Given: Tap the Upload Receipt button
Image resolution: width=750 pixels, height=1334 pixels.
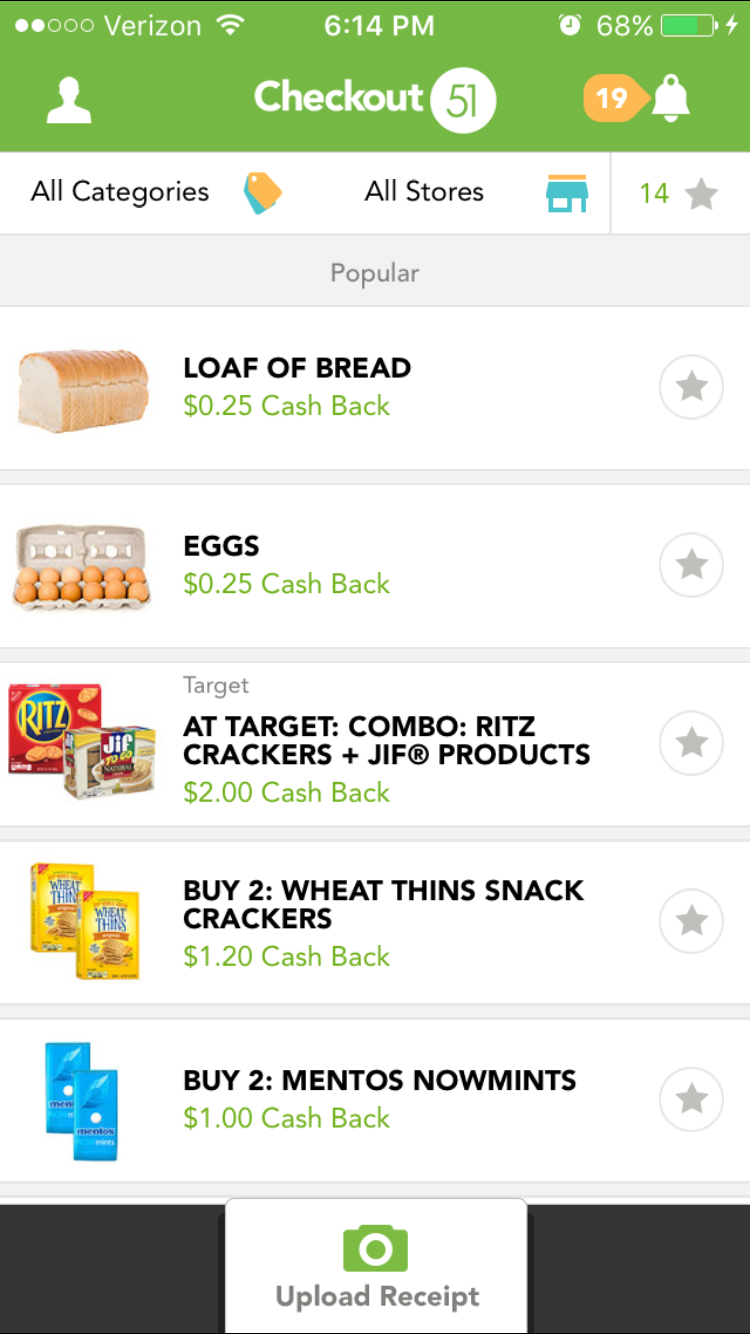Looking at the screenshot, I should tap(376, 1266).
